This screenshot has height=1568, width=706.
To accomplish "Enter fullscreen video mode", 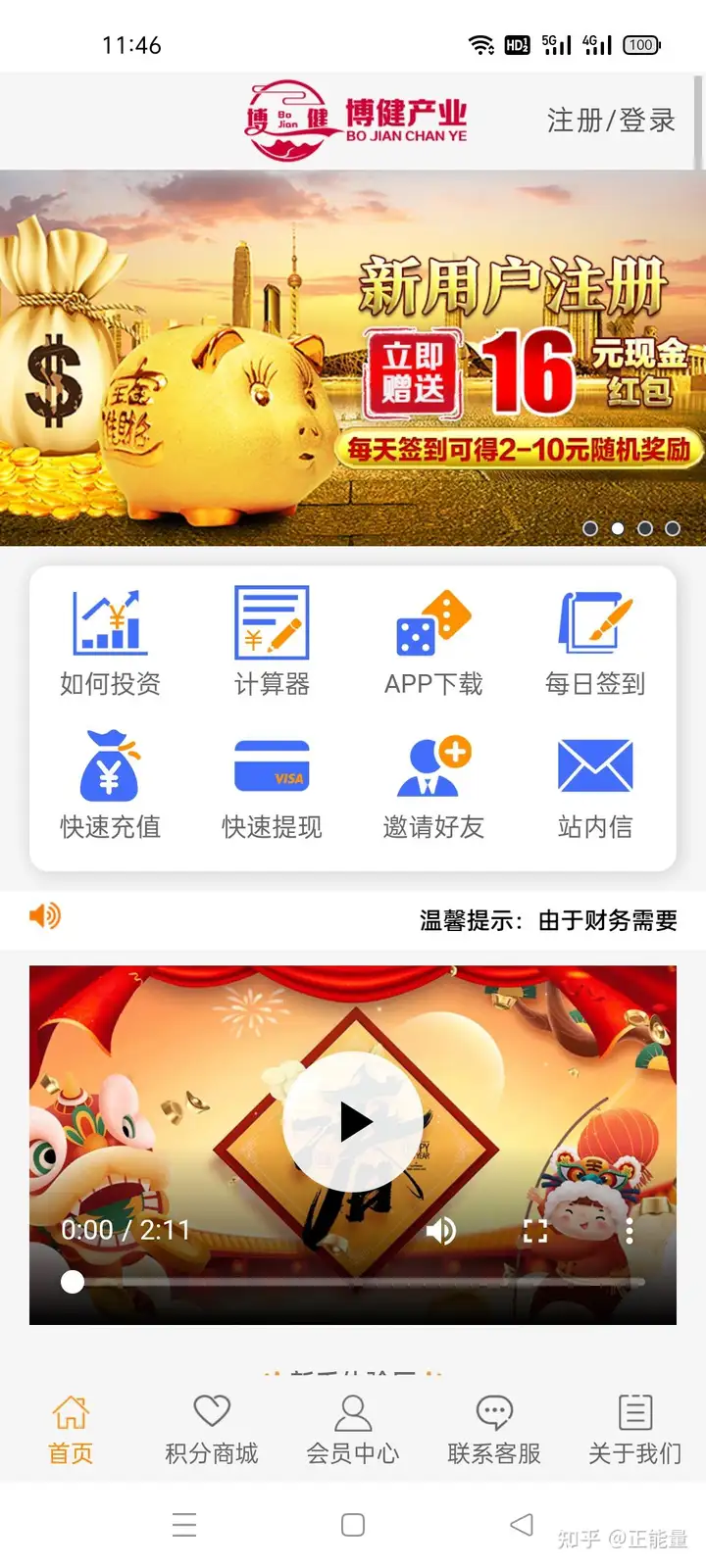I will (535, 1231).
